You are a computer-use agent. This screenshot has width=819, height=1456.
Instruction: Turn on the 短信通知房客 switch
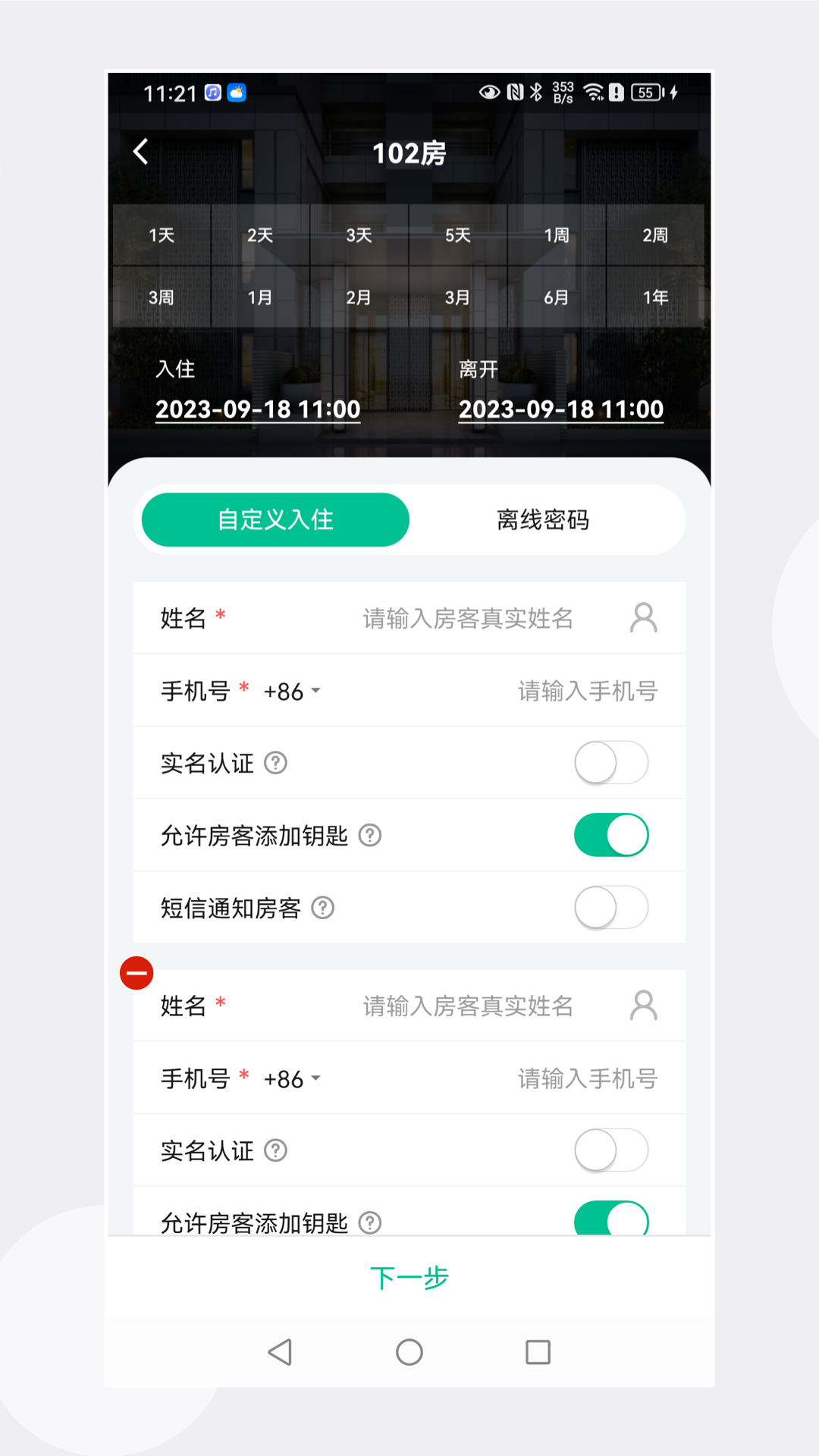(611, 907)
